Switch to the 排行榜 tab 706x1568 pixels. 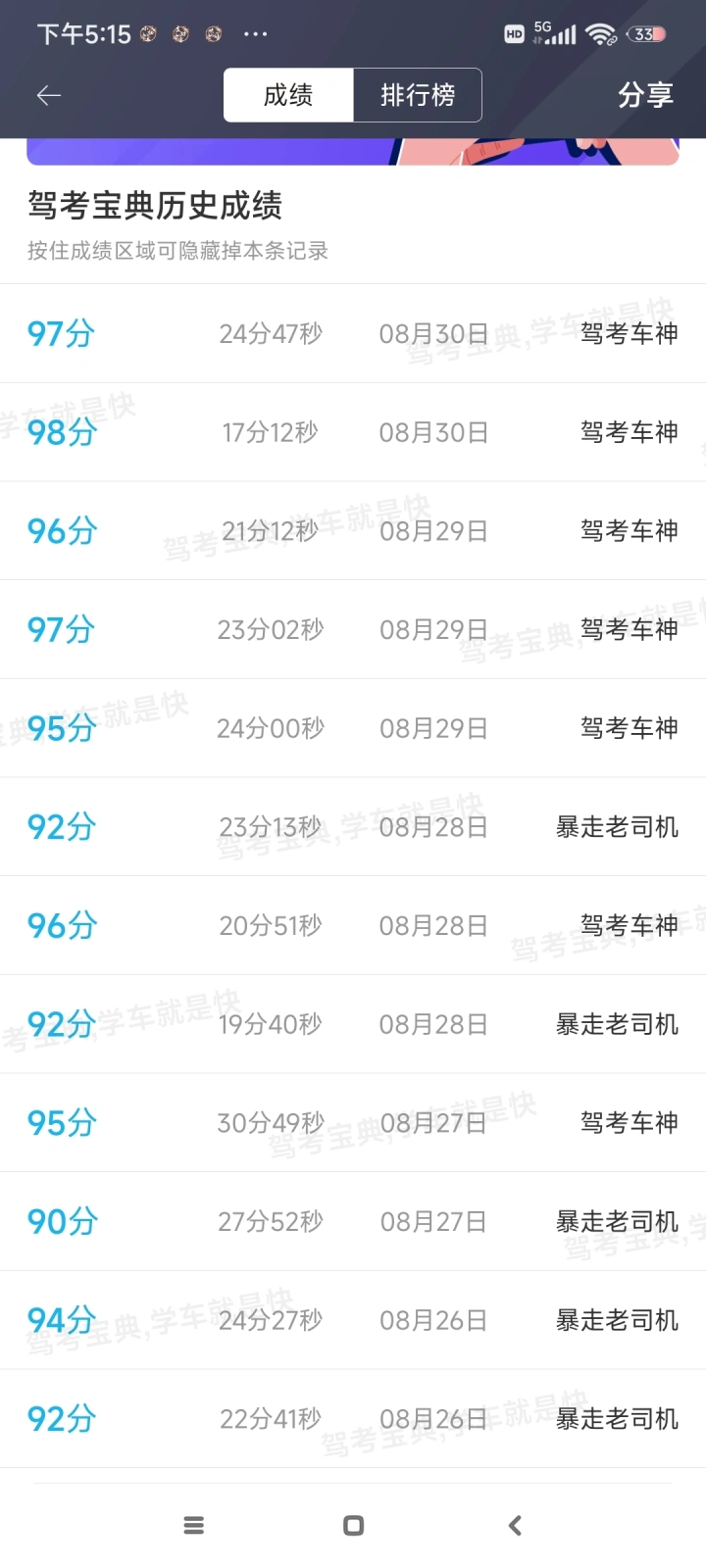(x=418, y=95)
